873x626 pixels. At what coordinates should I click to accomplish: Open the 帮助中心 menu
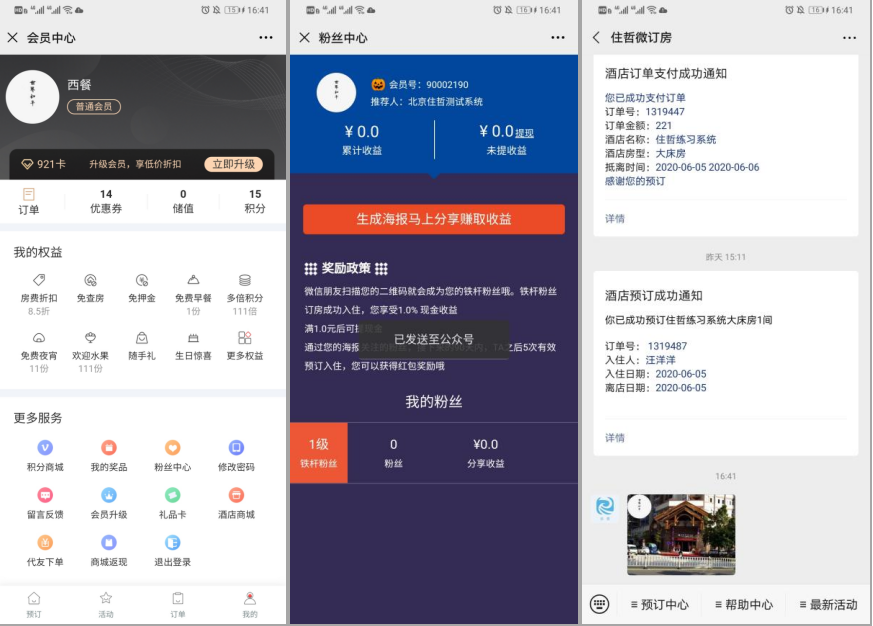(x=743, y=604)
